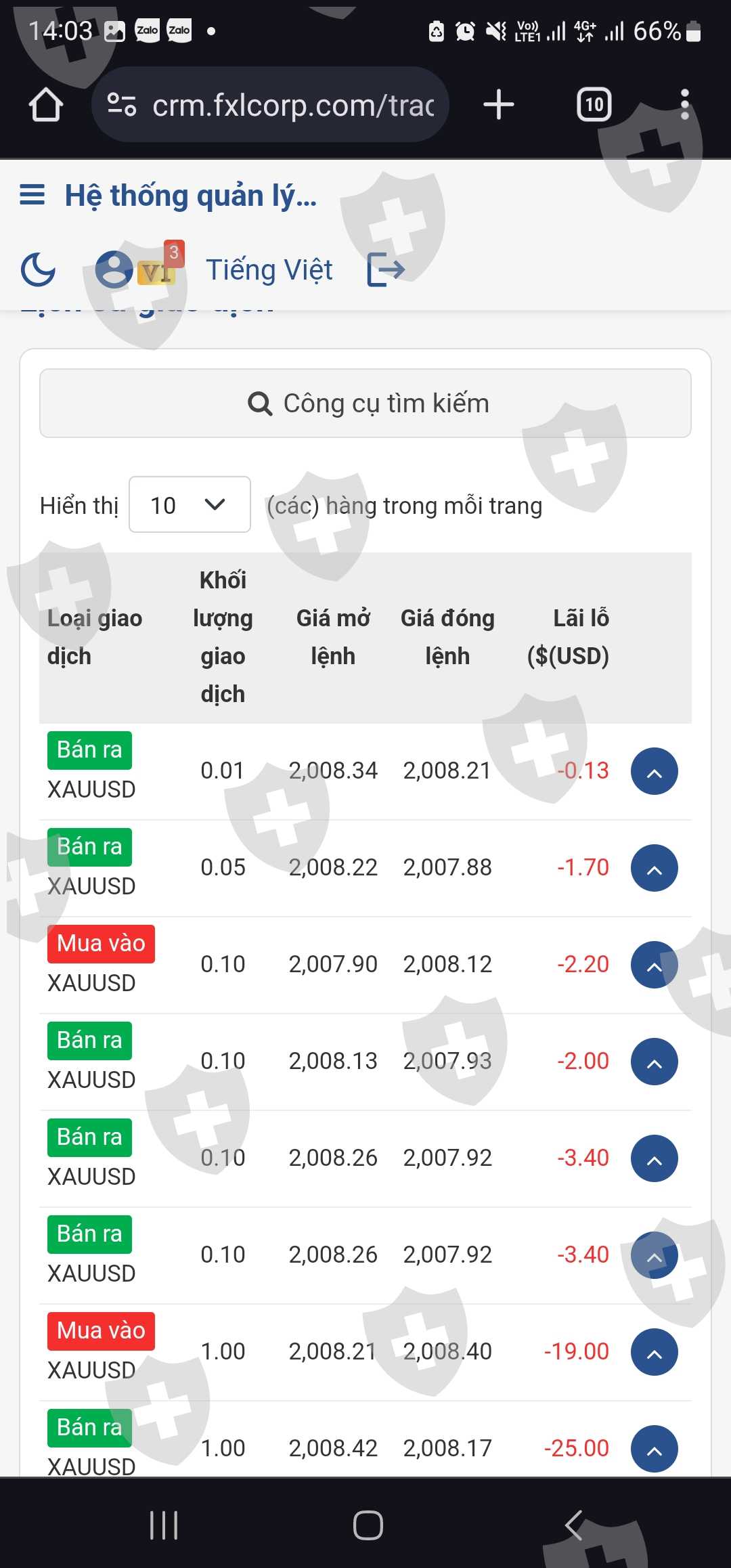This screenshot has height=1568, width=731.
Task: Expand the trade row with -25.00 loss
Action: pyautogui.click(x=654, y=1449)
